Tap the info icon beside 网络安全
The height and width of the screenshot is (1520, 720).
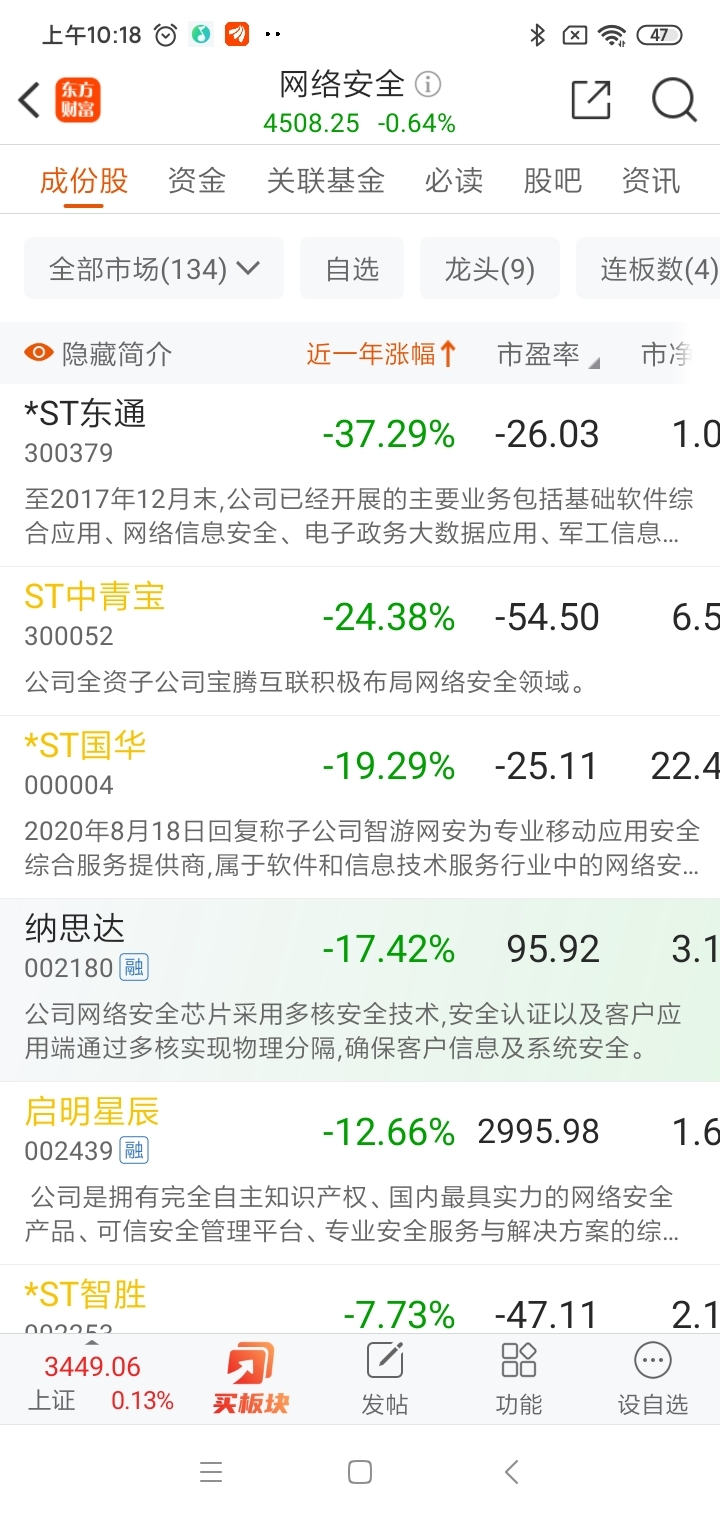pos(428,84)
